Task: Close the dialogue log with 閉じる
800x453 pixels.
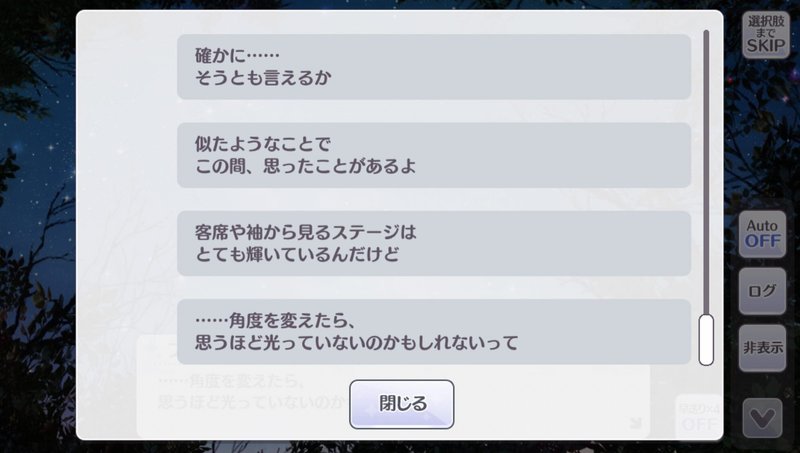Action: (x=402, y=404)
